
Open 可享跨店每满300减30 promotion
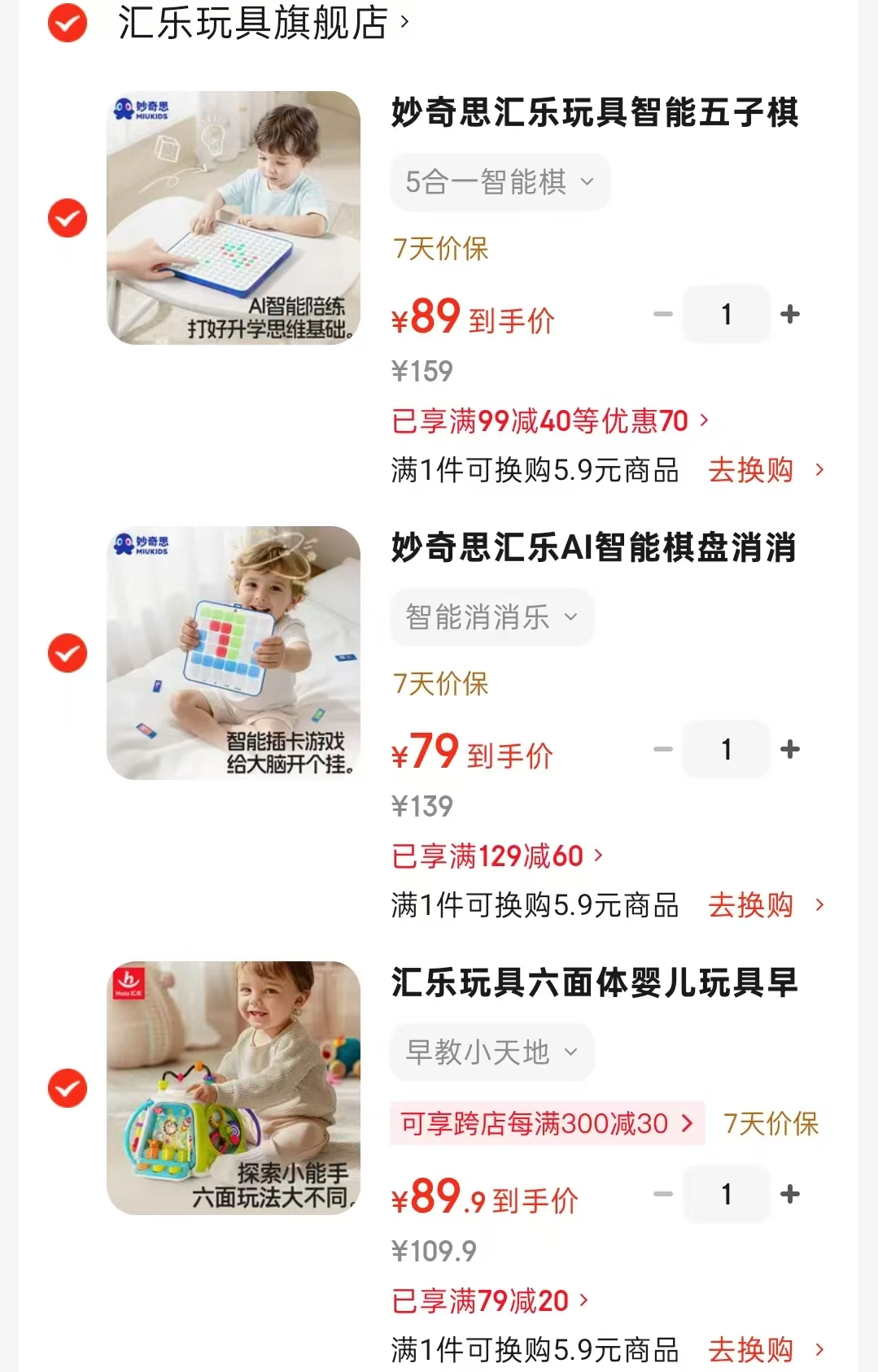coord(547,1124)
